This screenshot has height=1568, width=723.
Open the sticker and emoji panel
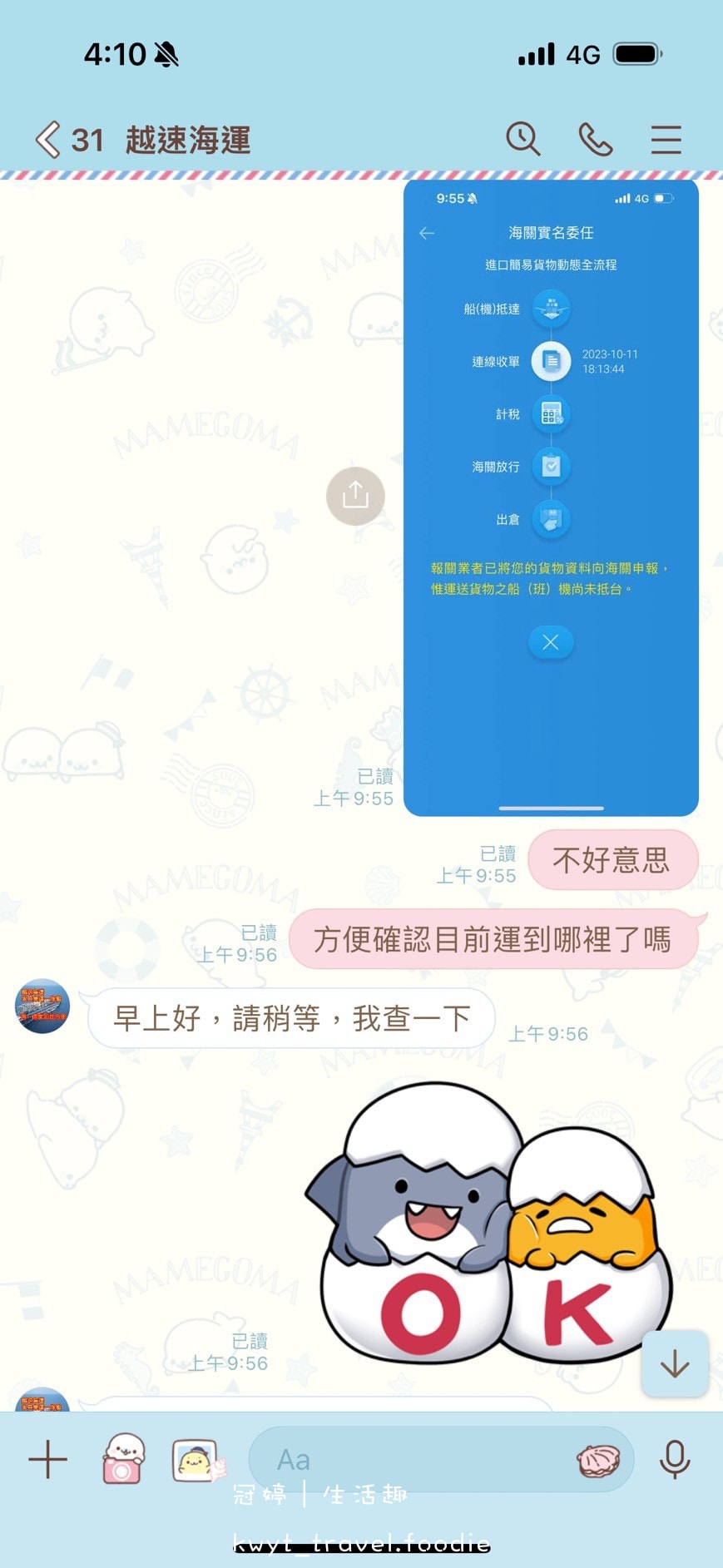click(x=598, y=1460)
